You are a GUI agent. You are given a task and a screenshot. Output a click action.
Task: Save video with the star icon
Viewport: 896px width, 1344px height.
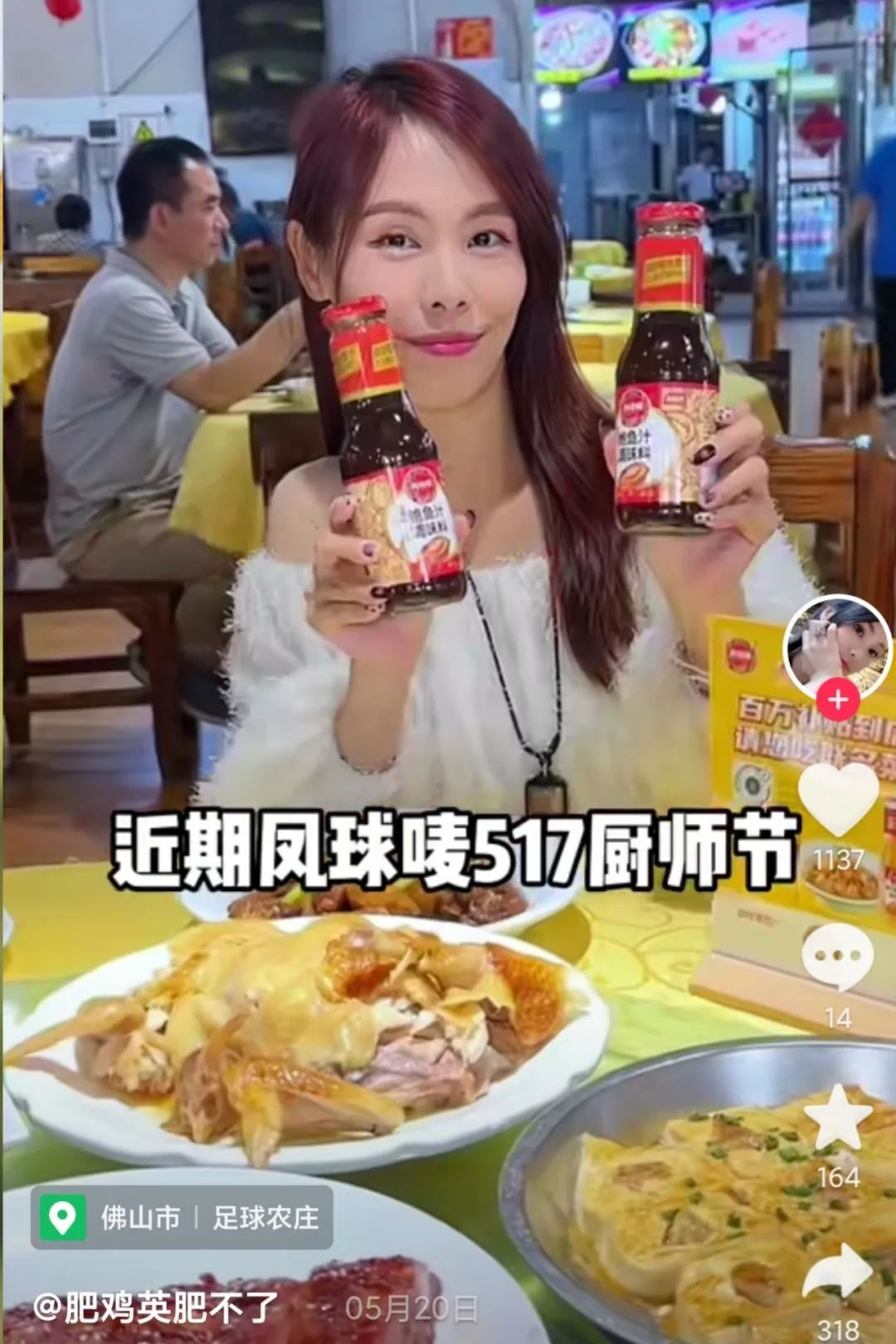pyautogui.click(x=838, y=1118)
